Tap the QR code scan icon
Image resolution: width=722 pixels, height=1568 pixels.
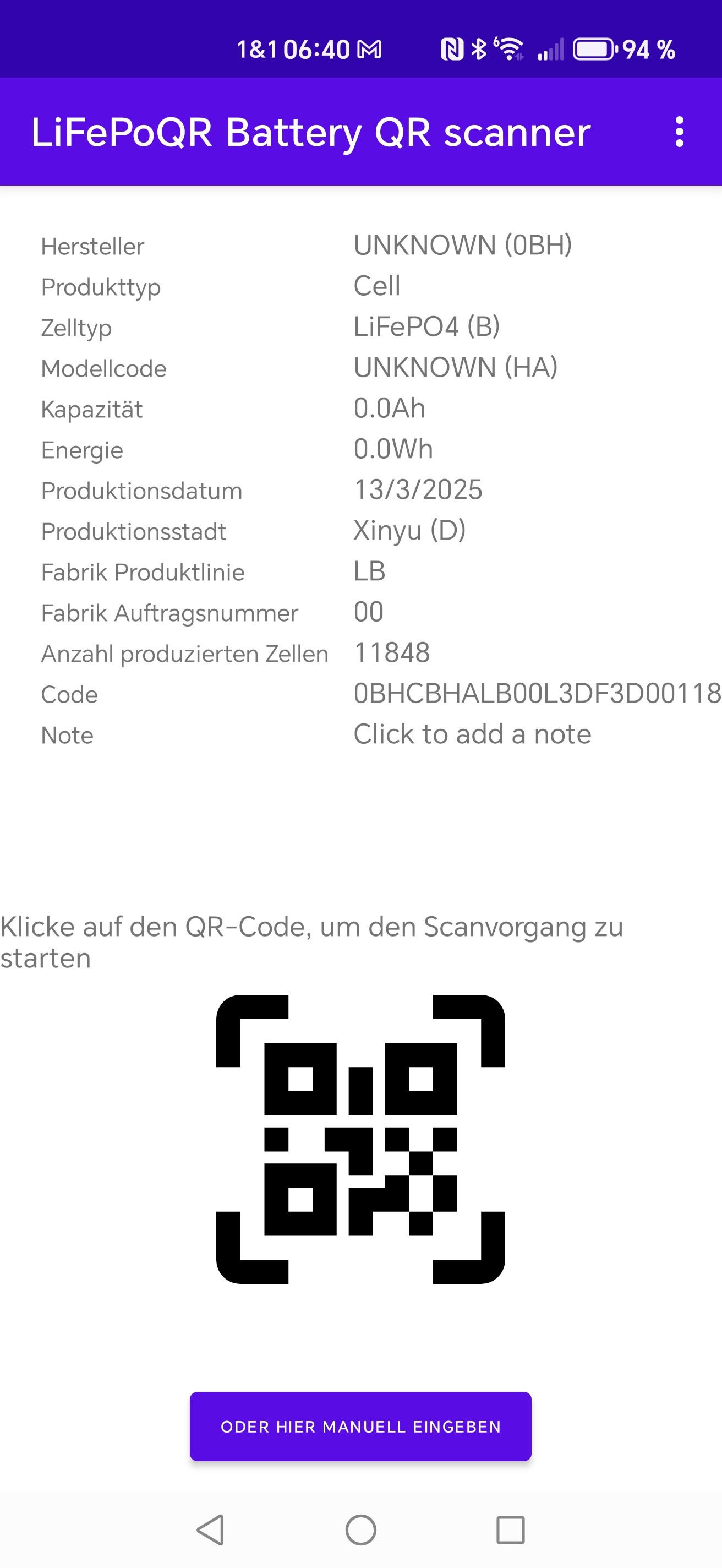click(x=360, y=1139)
